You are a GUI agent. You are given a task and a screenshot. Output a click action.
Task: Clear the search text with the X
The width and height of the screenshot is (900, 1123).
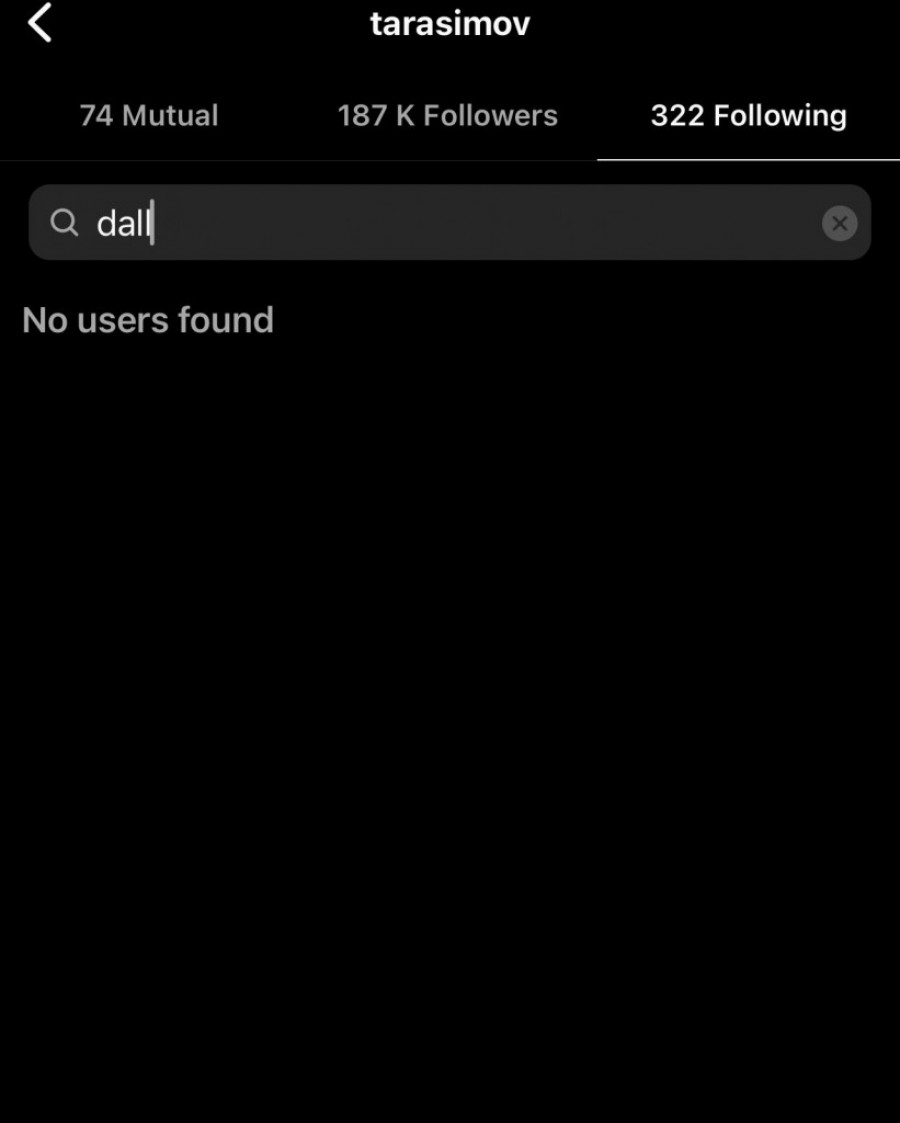pos(839,224)
